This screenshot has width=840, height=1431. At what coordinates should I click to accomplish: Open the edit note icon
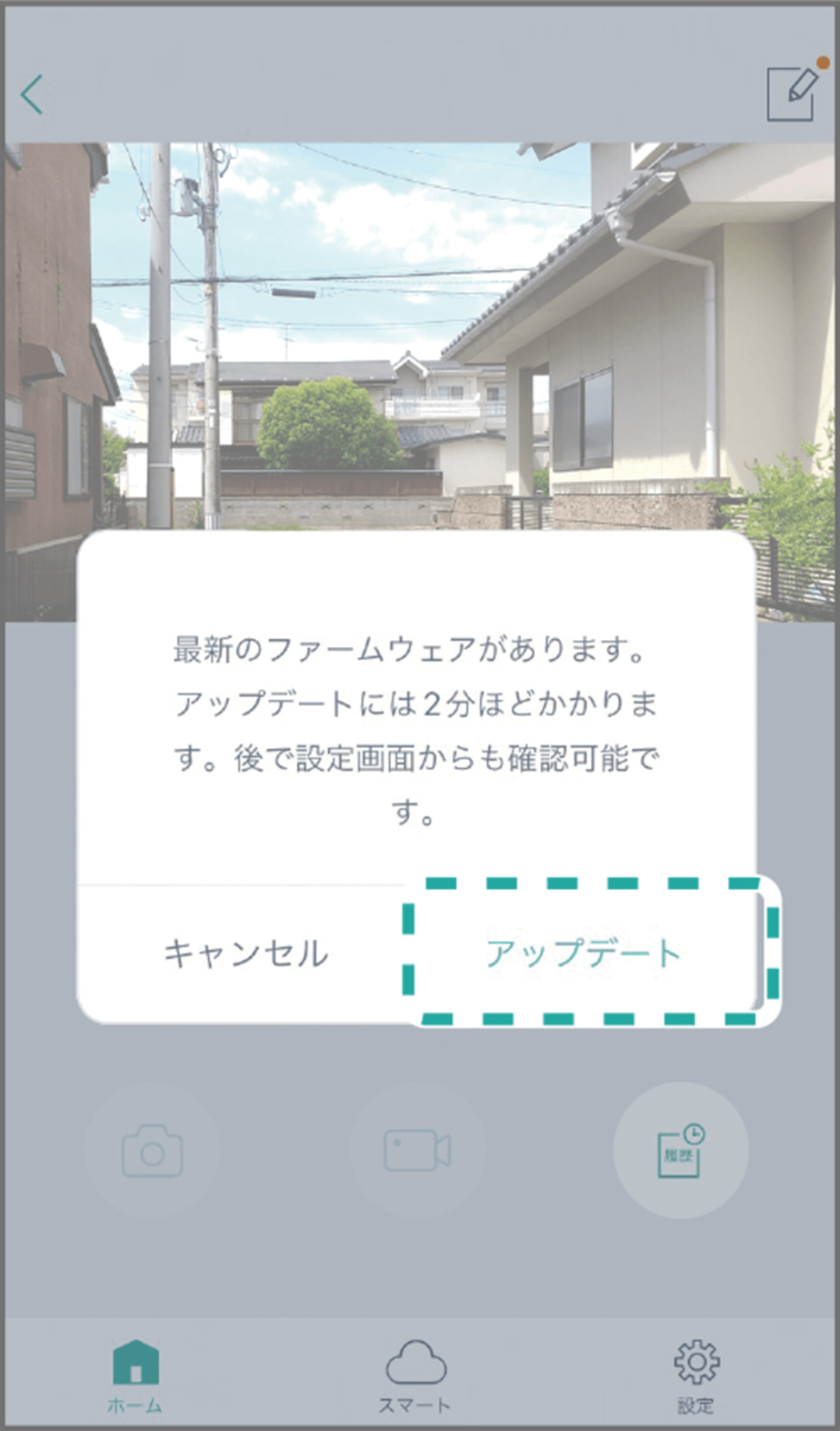[792, 94]
